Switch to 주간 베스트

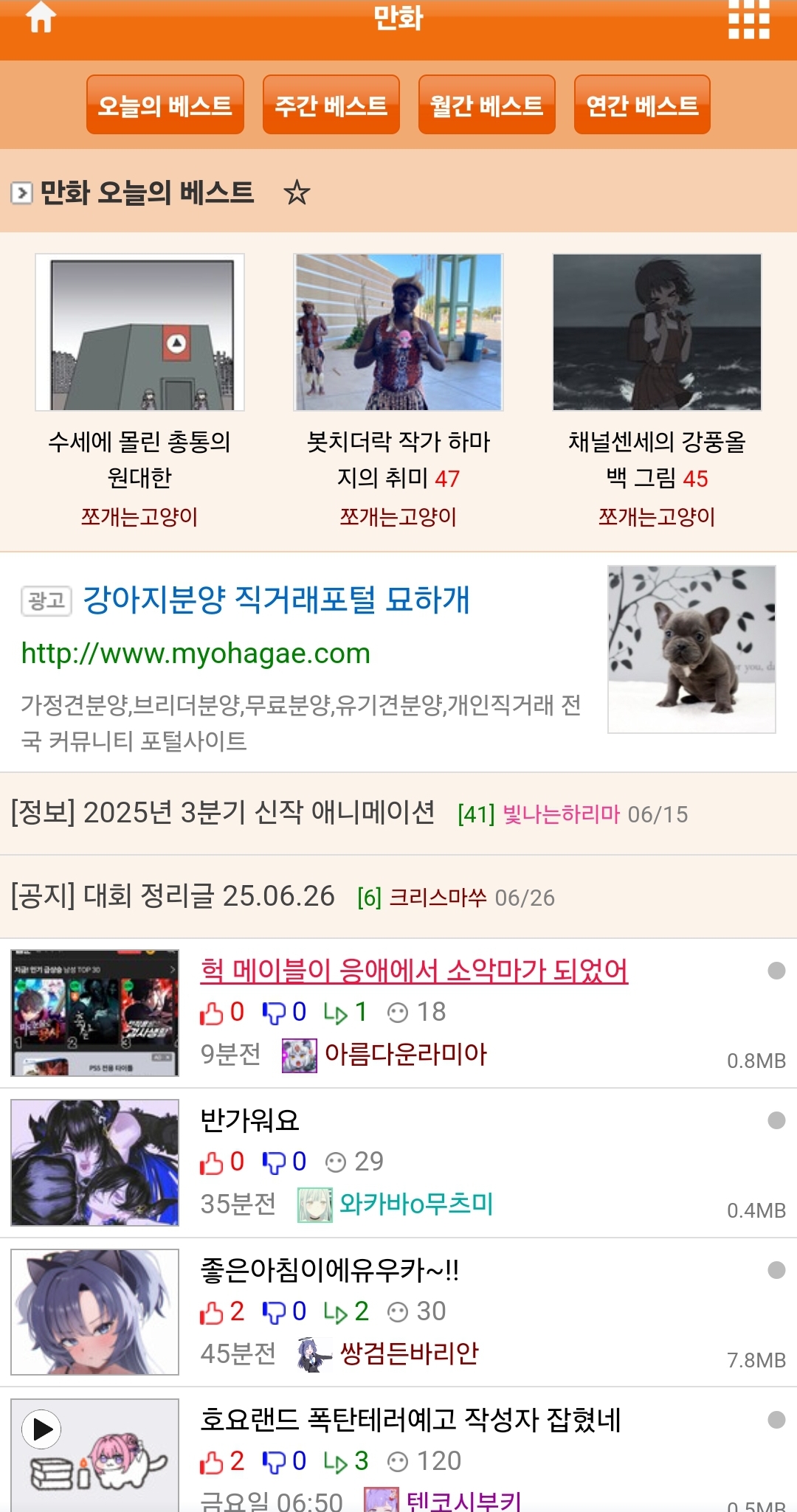[x=331, y=105]
